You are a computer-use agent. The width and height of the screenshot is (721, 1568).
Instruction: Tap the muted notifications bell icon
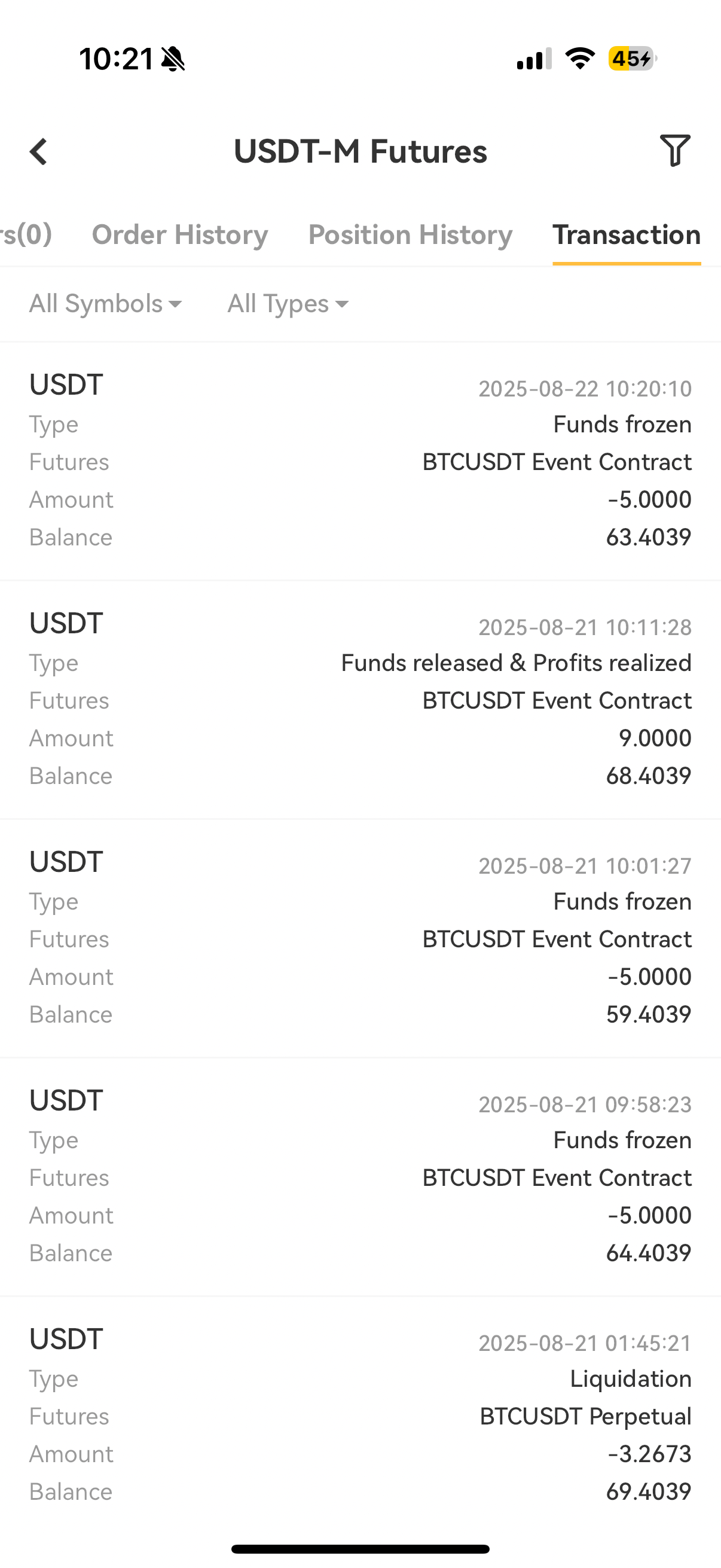click(x=172, y=58)
